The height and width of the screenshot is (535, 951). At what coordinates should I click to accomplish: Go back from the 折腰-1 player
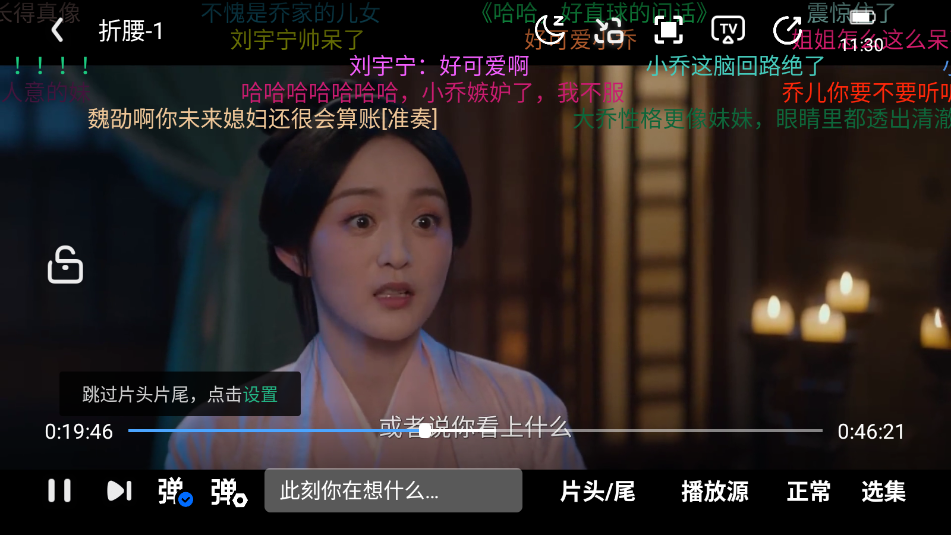57,31
